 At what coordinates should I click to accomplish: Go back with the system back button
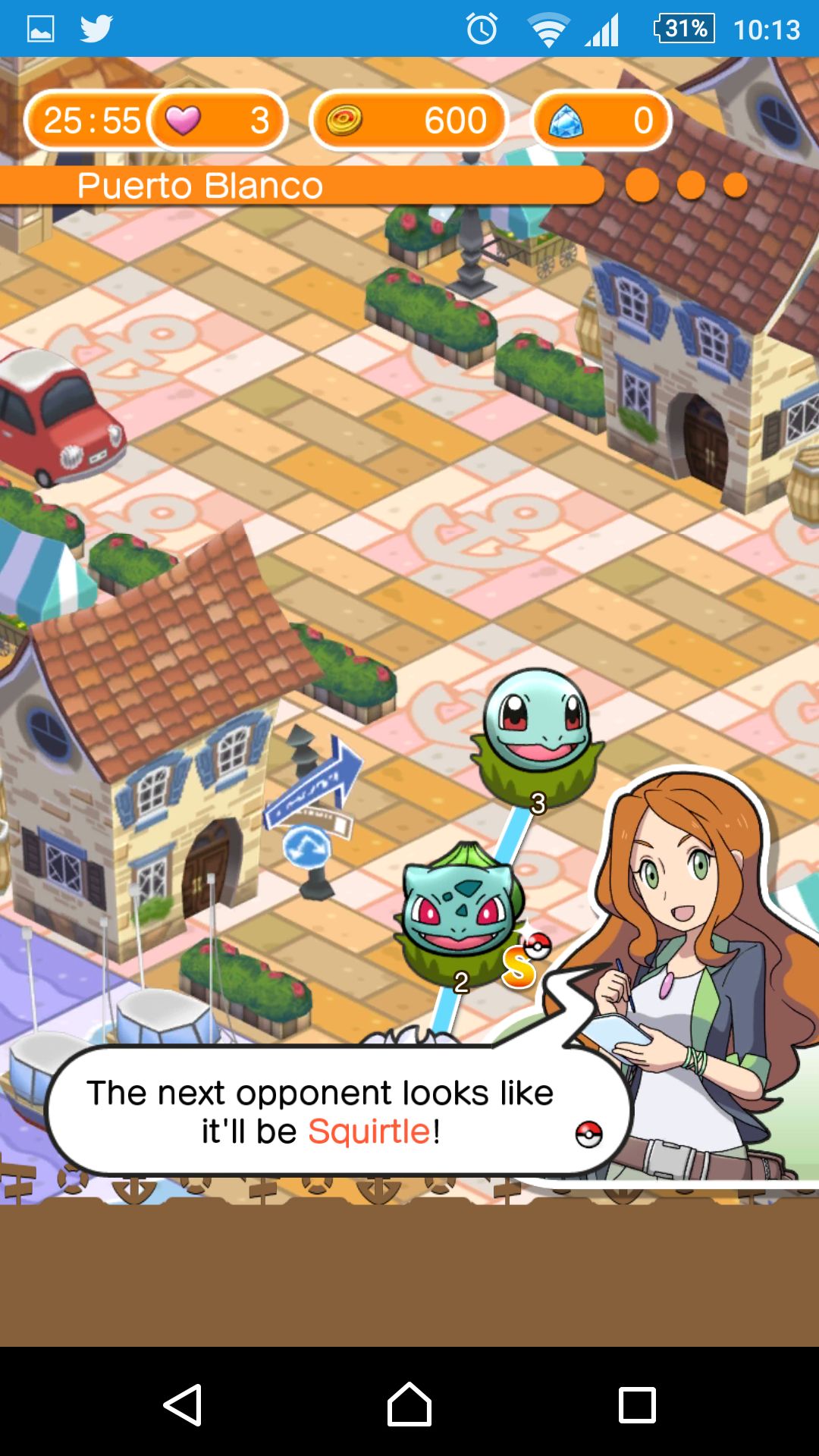[182, 1405]
